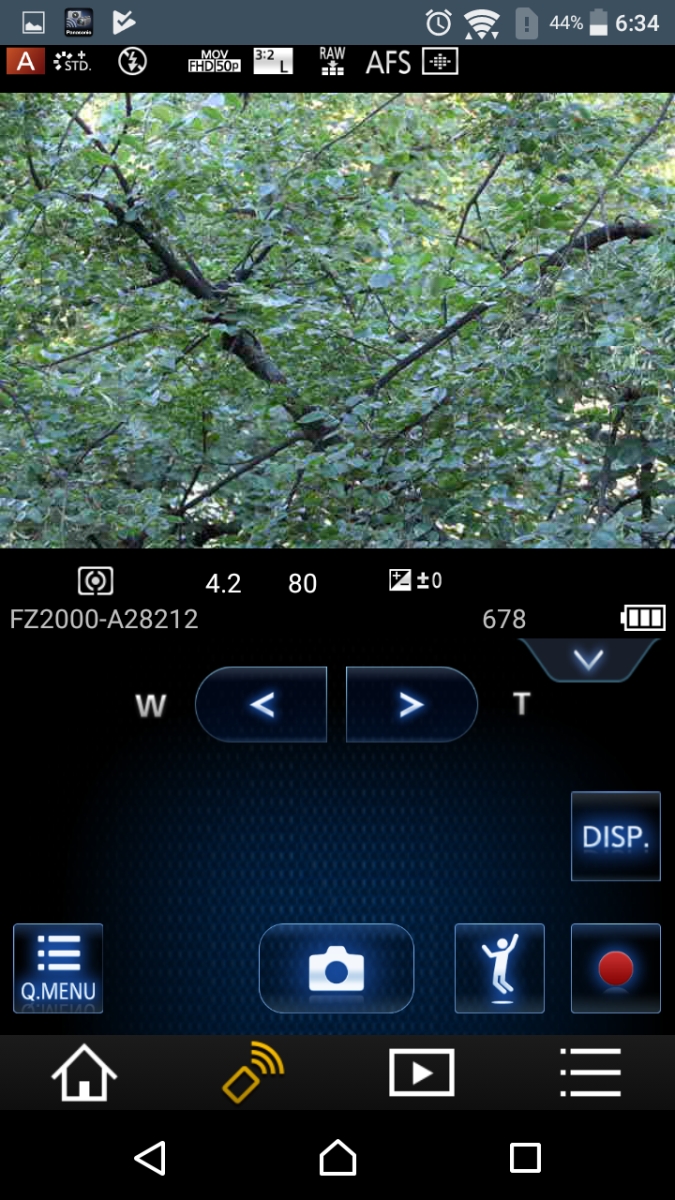Go back using system back button

pyautogui.click(x=150, y=1158)
